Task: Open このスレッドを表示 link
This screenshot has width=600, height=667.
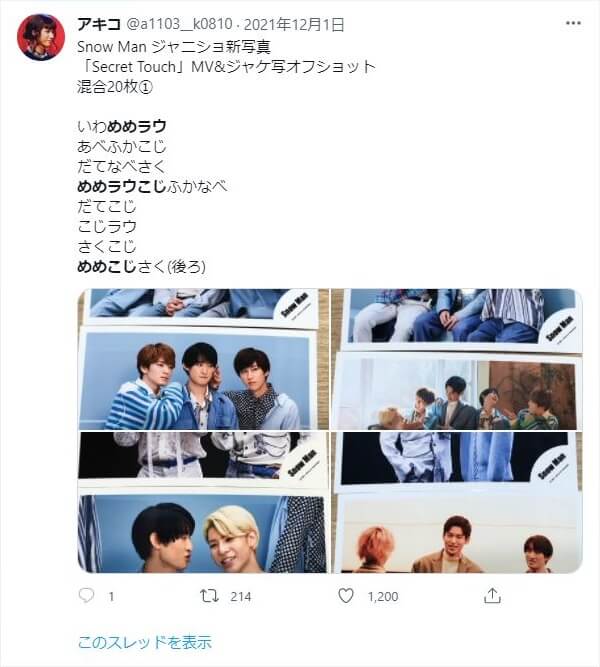Action: pos(144,642)
